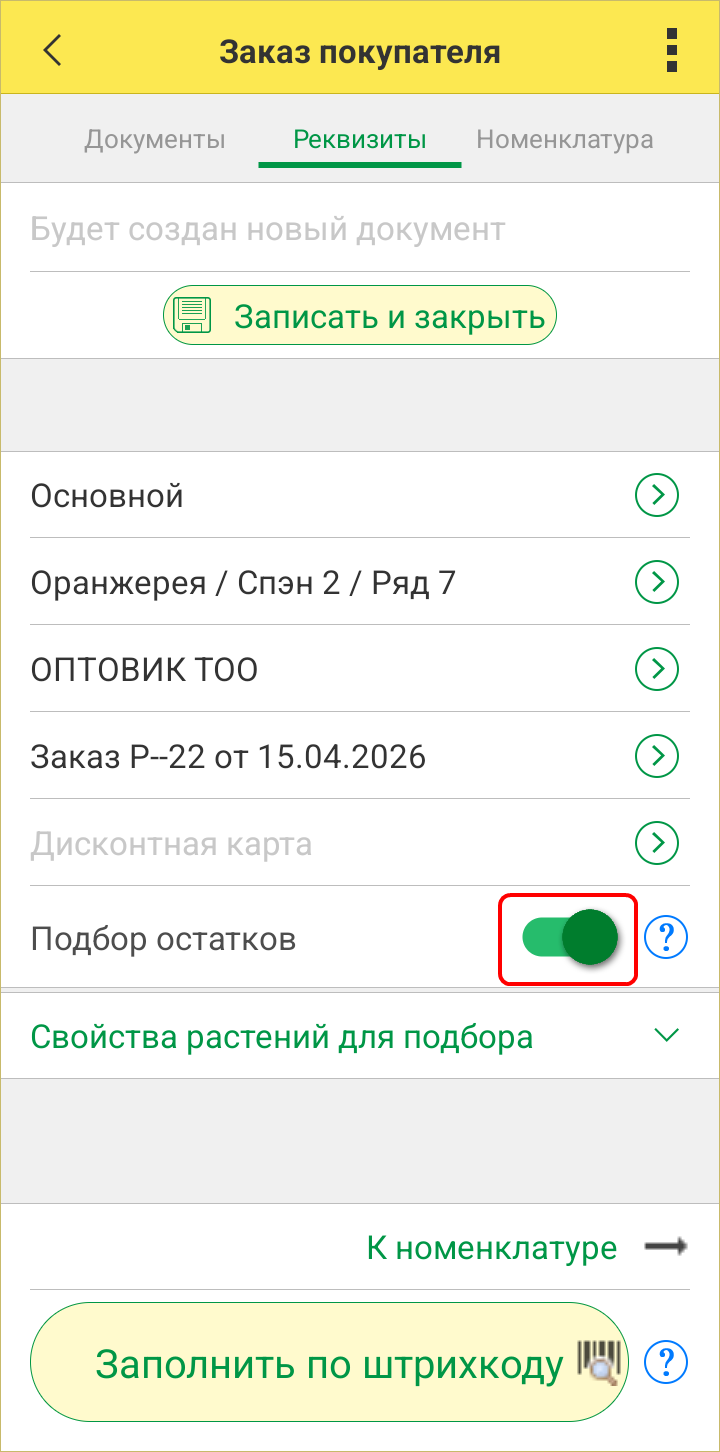Tap Записать и закрыть button
Screen dimensions: 720x1452
coord(360,316)
